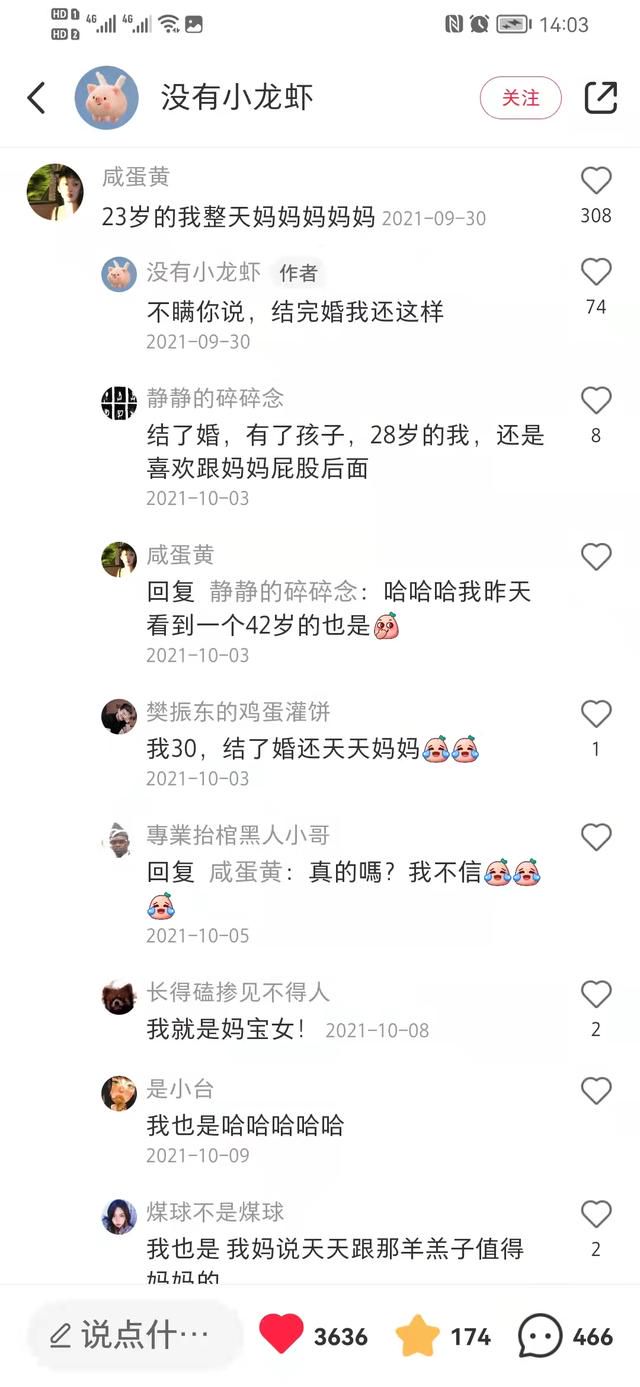The height and width of the screenshot is (1387, 640).
Task: Open 静静的碎碎念's avatar
Action: coord(119,403)
